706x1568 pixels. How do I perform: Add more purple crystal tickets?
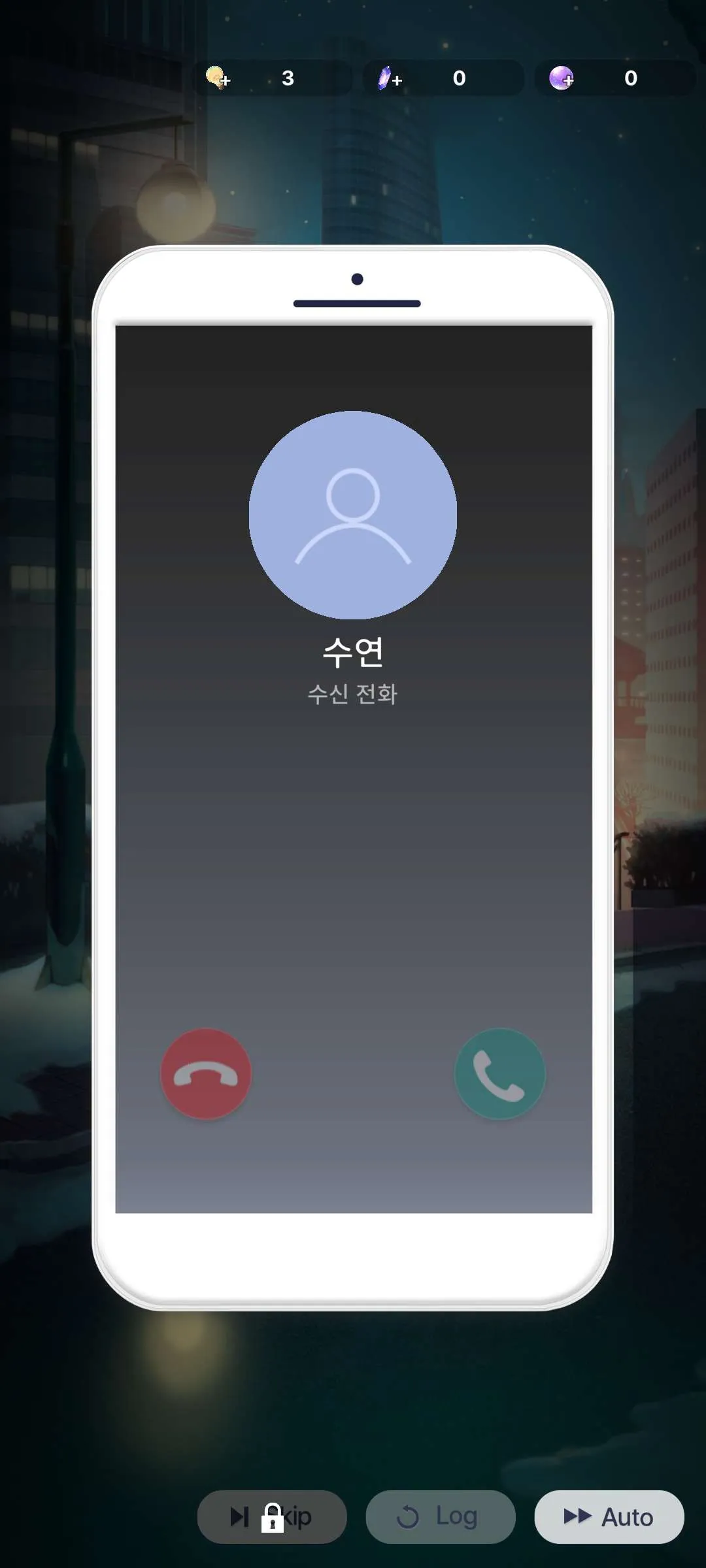click(390, 78)
